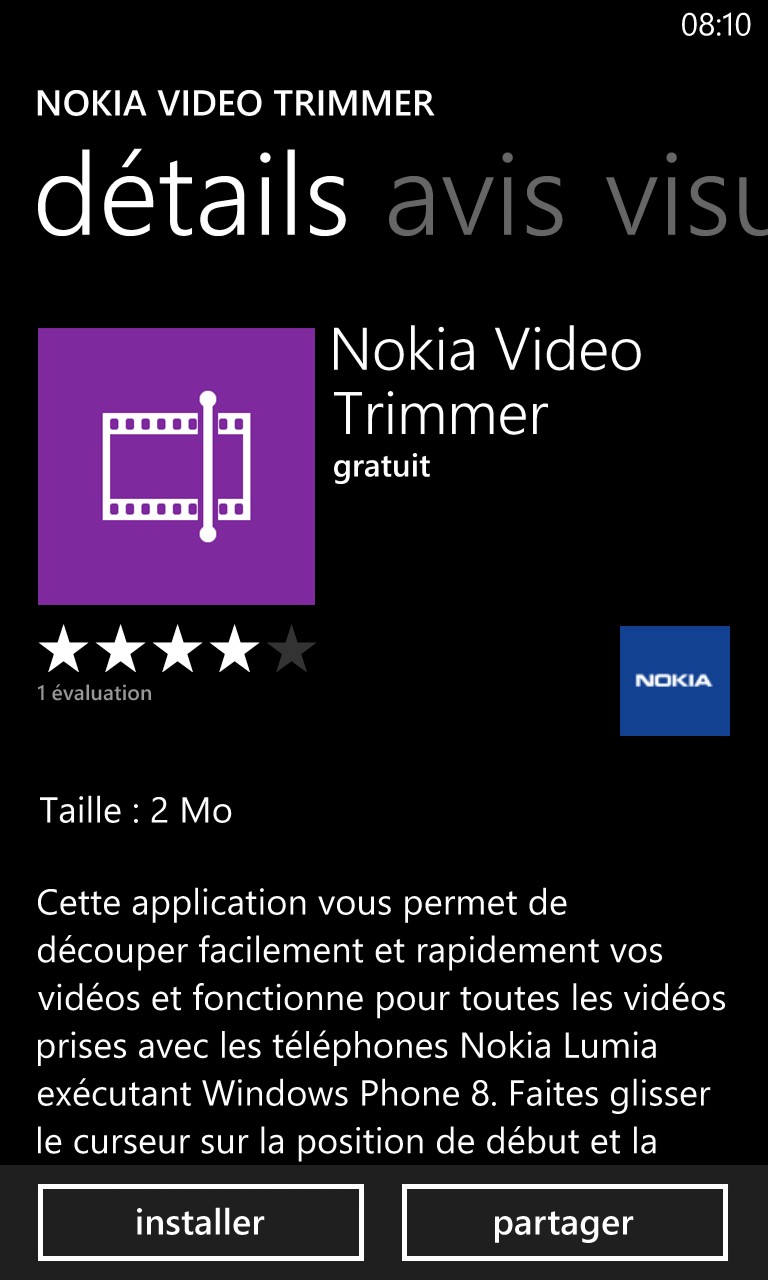Switch to the avis tab
This screenshot has width=768, height=1280.
pyautogui.click(x=475, y=195)
